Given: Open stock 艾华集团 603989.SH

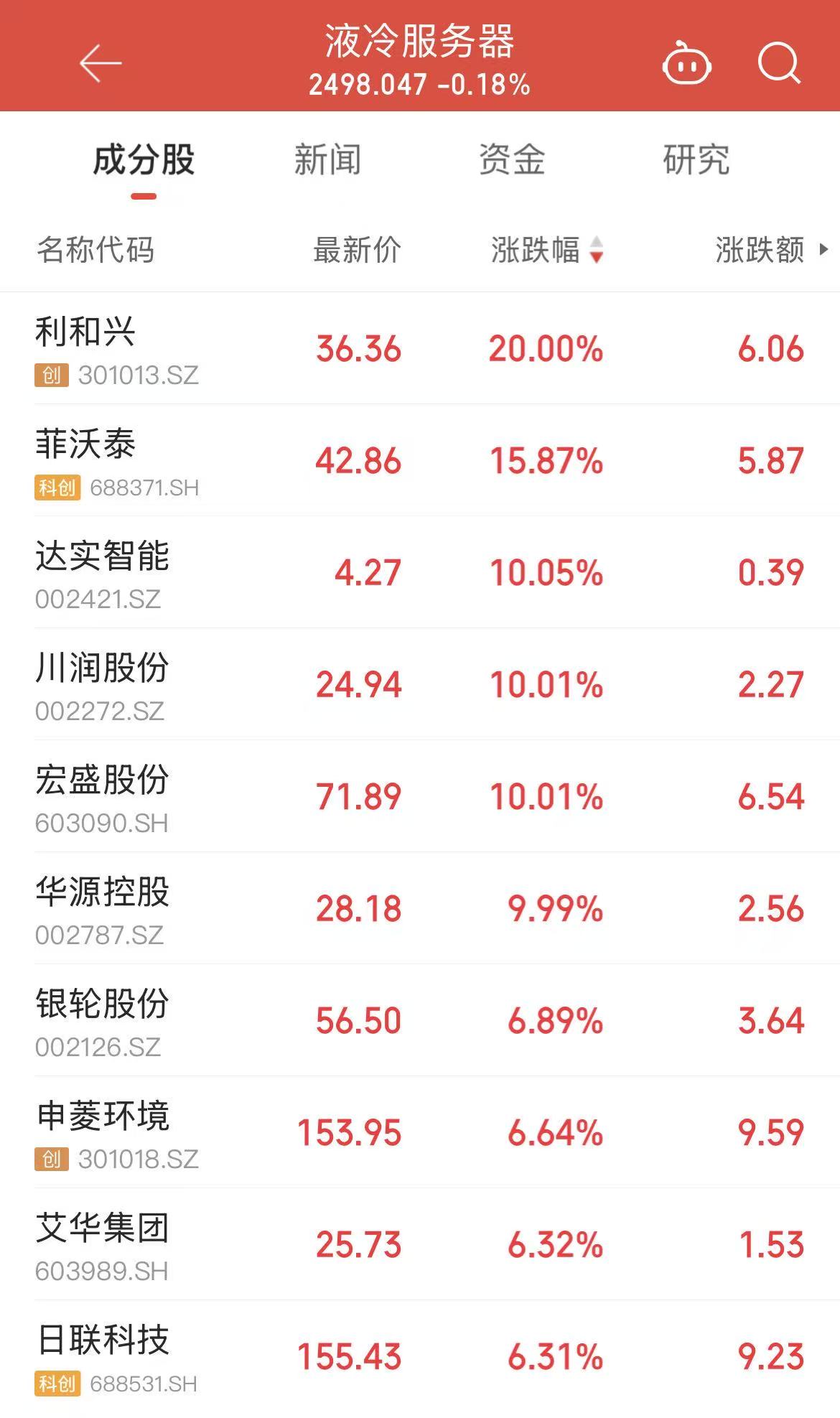Looking at the screenshot, I should (x=420, y=1244).
